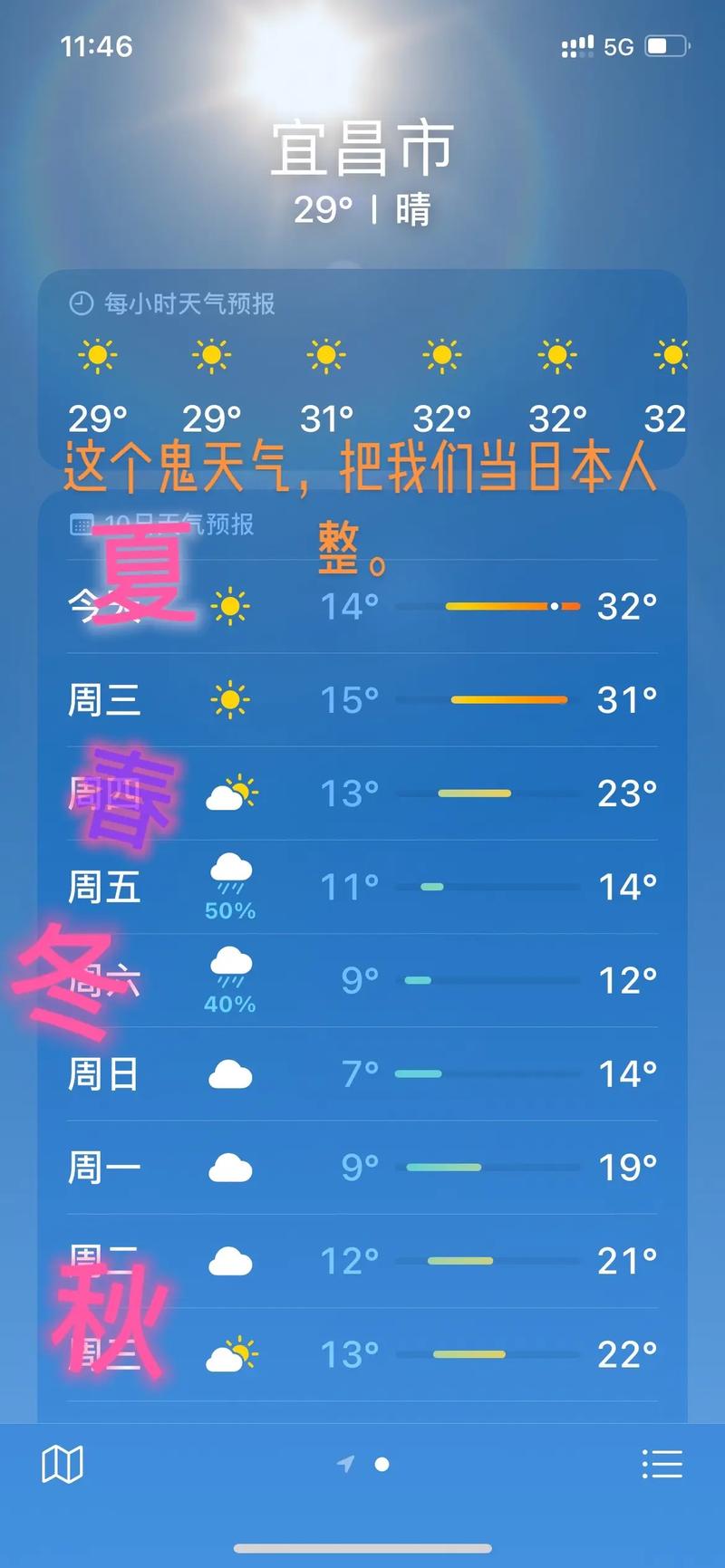Tap the temperature range bar in the 周三 row

tap(506, 698)
